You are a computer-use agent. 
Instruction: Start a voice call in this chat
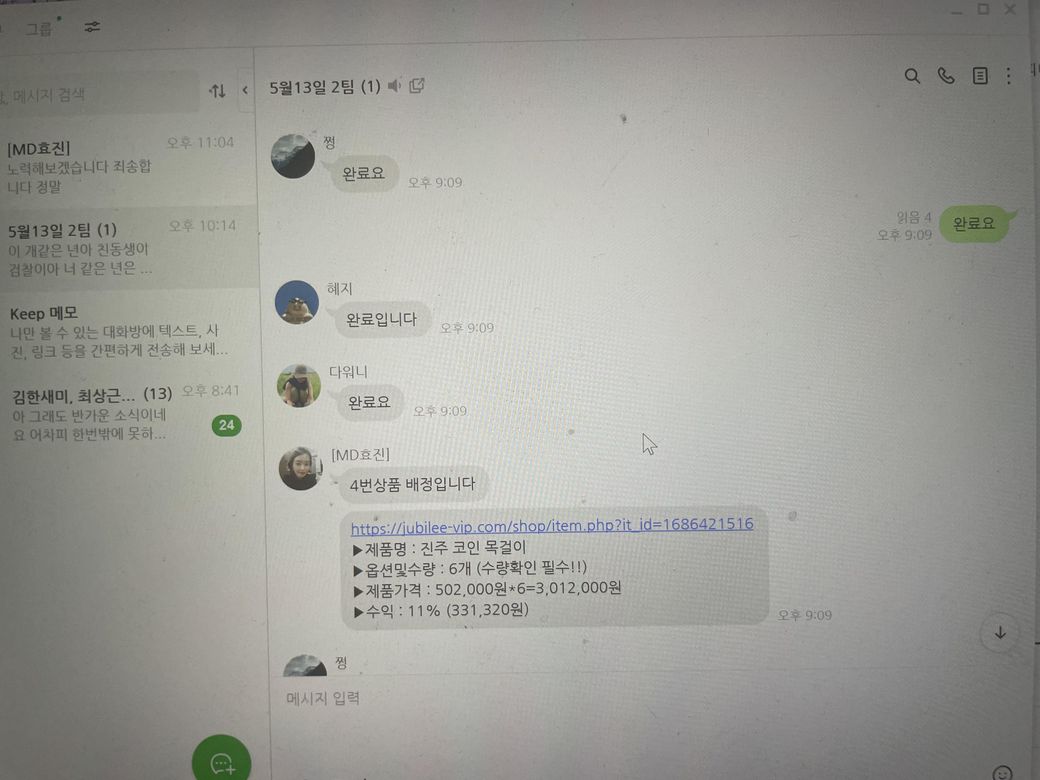pos(946,76)
